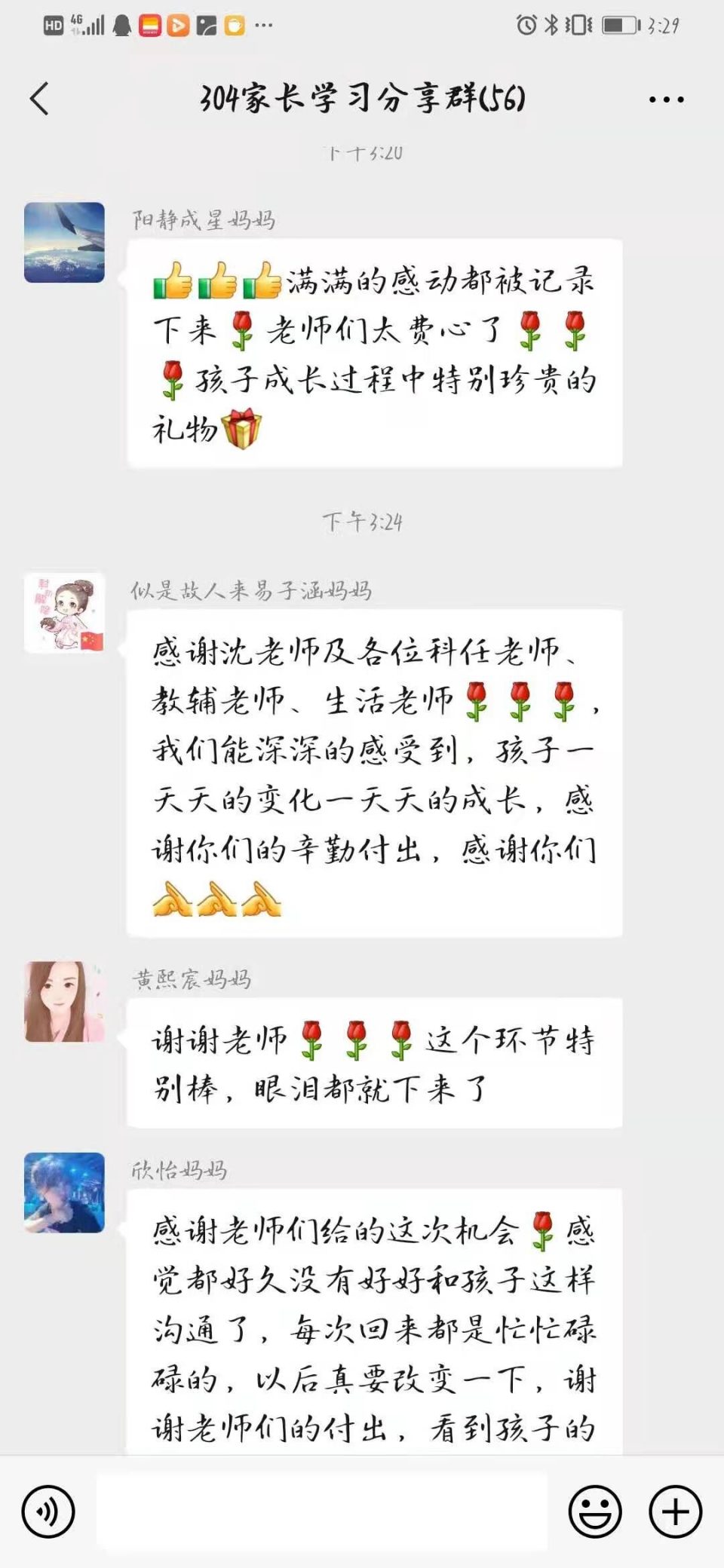Open 黄熙宸妈妈's profile avatar

click(64, 1002)
